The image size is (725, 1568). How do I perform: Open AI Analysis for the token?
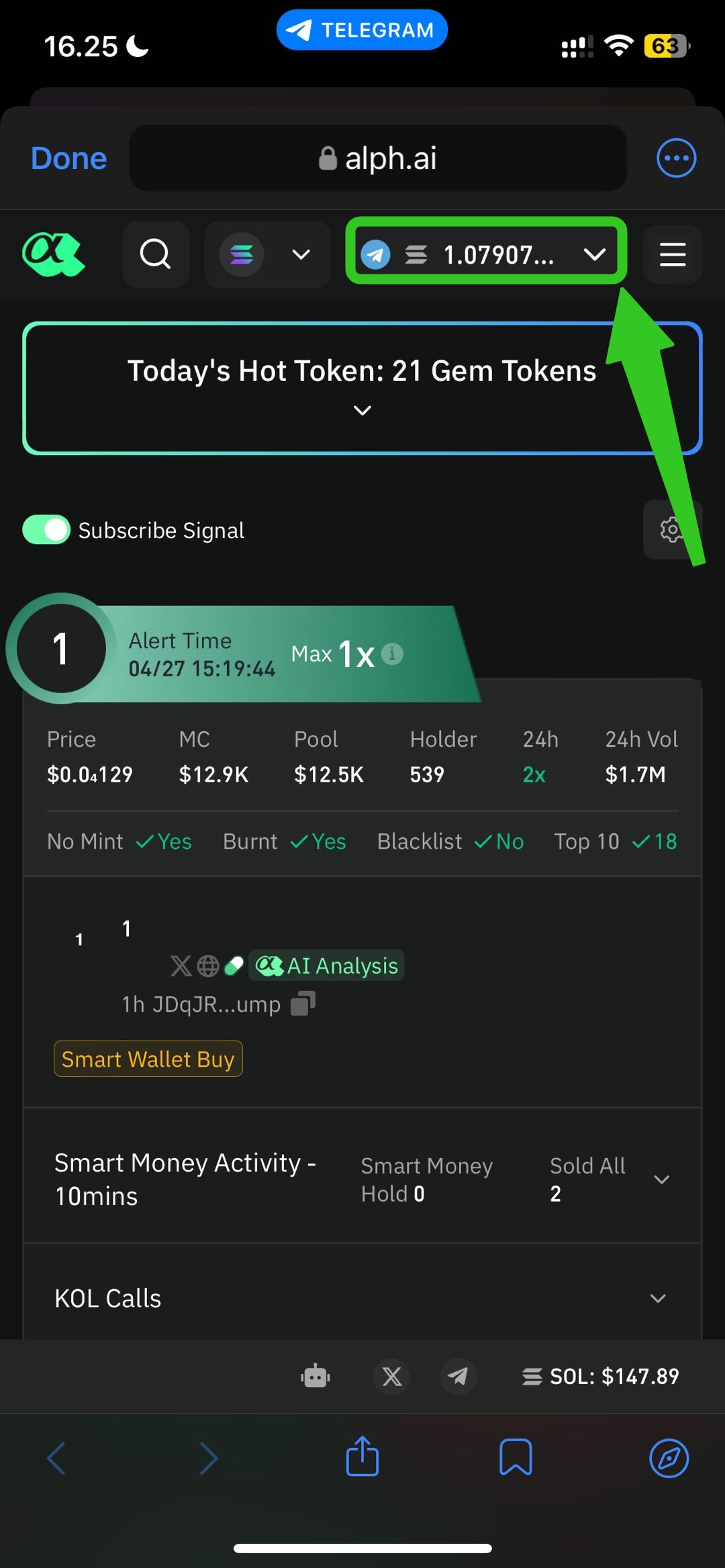point(327,965)
